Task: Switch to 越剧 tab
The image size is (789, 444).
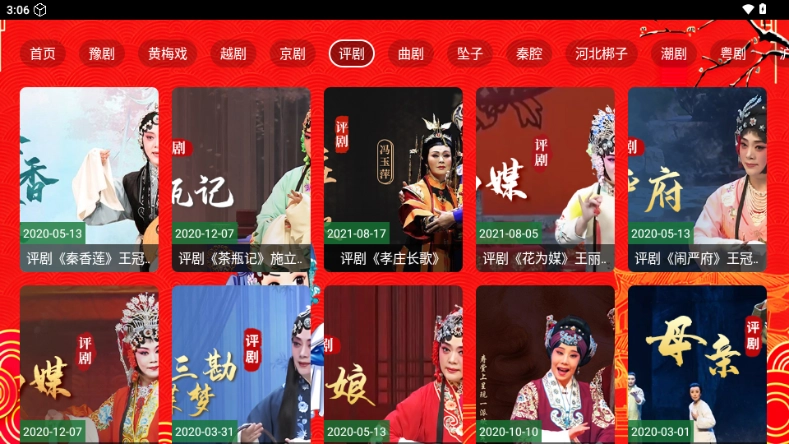Action: point(233,54)
